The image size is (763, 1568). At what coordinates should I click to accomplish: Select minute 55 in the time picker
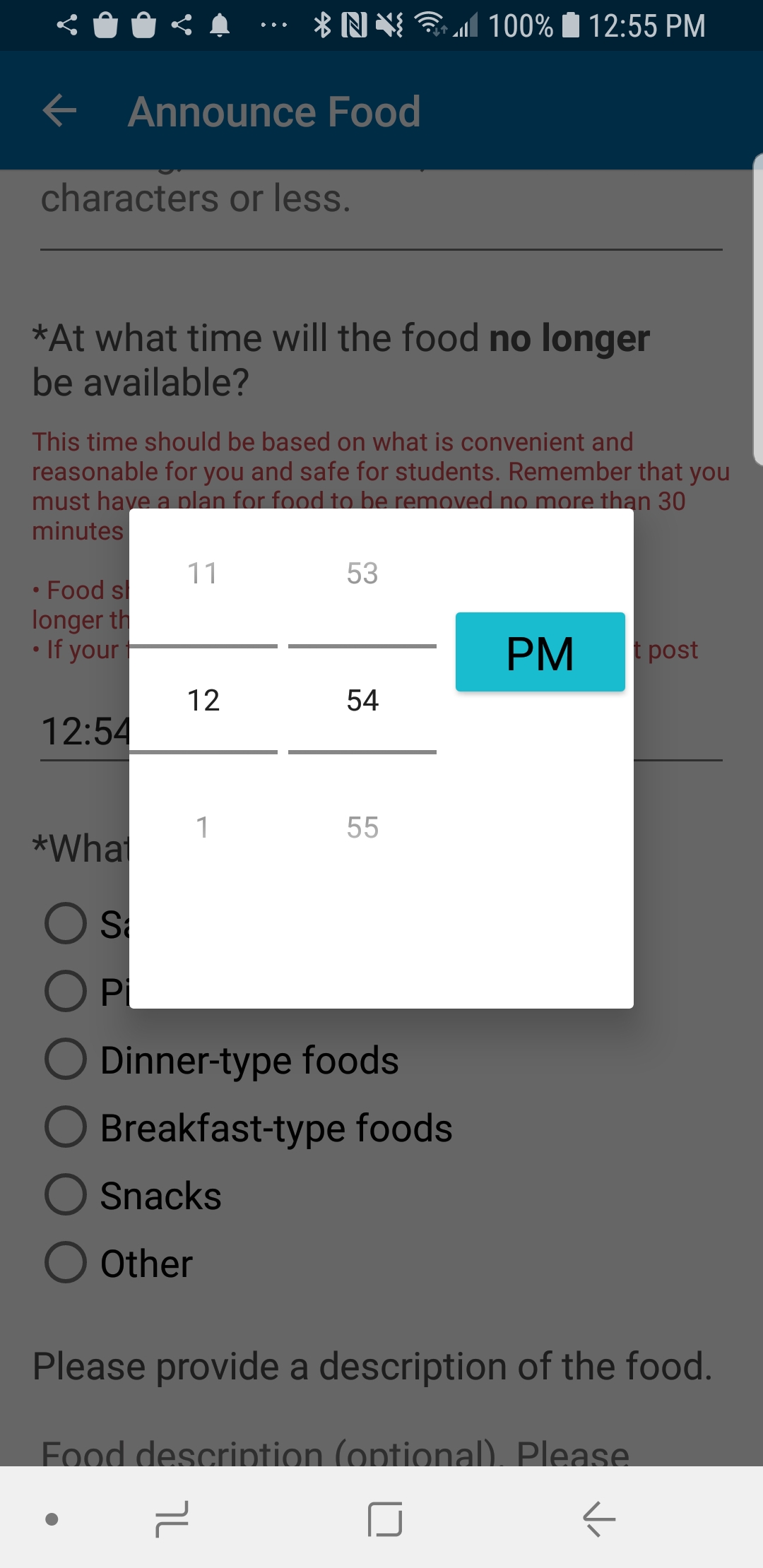tap(362, 826)
